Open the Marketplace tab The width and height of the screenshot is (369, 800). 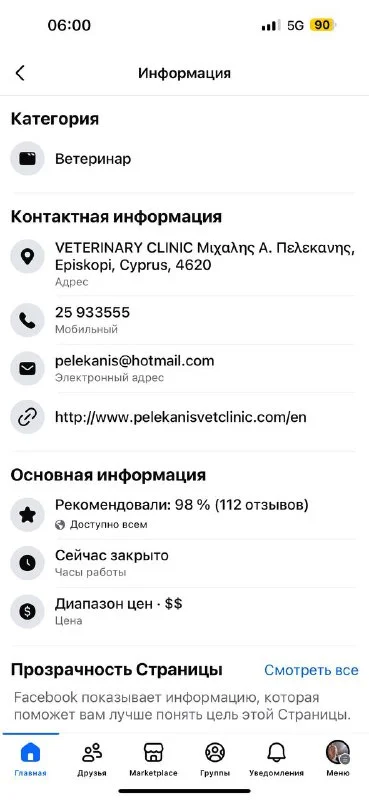153,759
